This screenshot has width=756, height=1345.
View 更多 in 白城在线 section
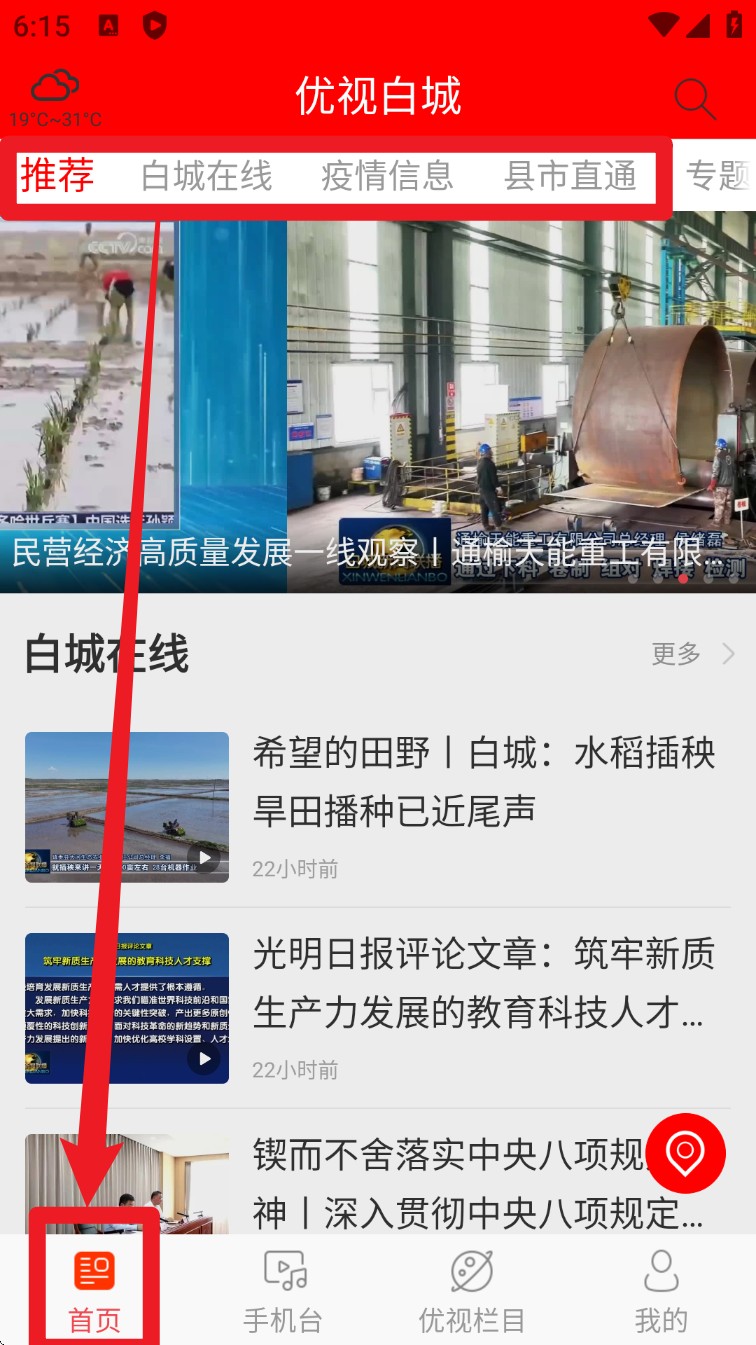click(x=692, y=654)
